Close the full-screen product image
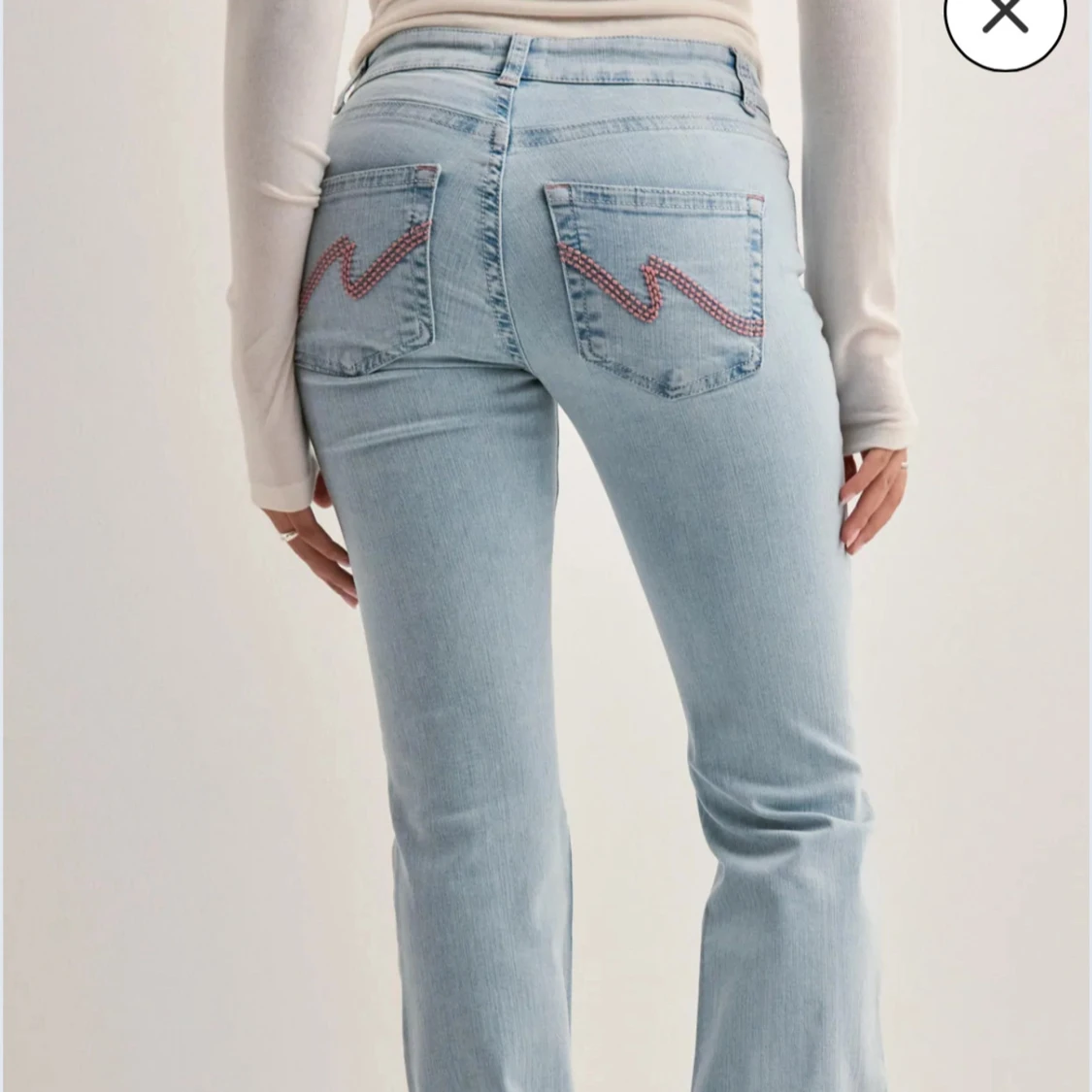 click(x=1005, y=17)
